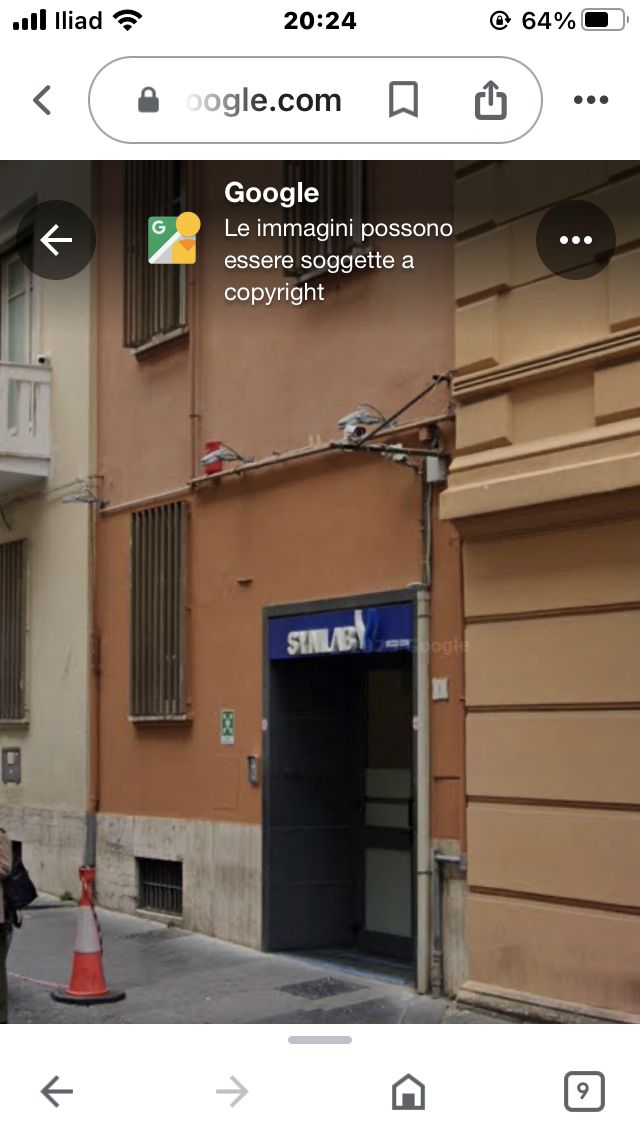Image resolution: width=640 pixels, height=1136 pixels.
Task: Exit the Street View photo with the back arrow
Action: tap(56, 240)
